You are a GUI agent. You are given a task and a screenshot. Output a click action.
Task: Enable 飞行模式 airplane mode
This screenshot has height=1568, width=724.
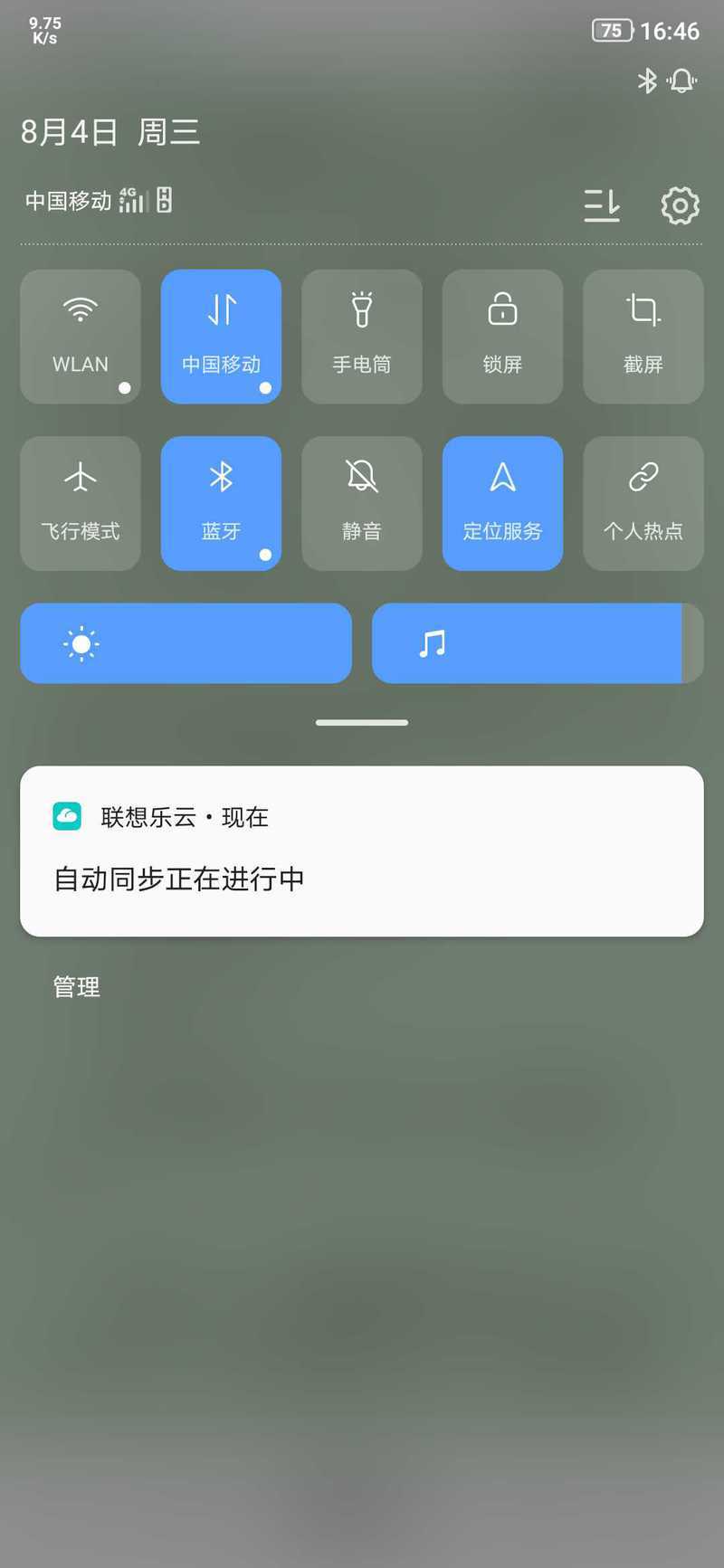tap(81, 503)
